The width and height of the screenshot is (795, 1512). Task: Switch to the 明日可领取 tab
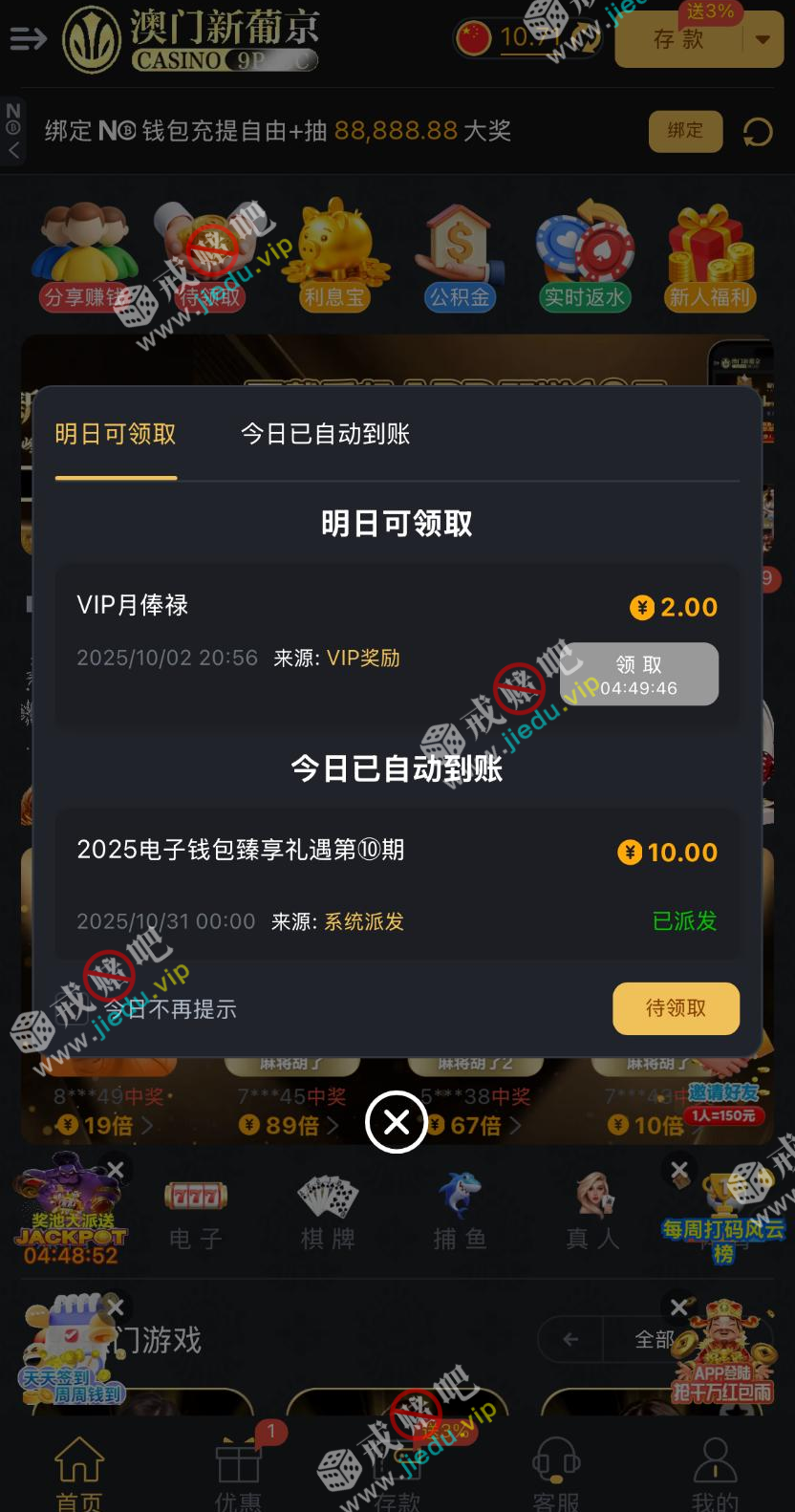click(116, 435)
